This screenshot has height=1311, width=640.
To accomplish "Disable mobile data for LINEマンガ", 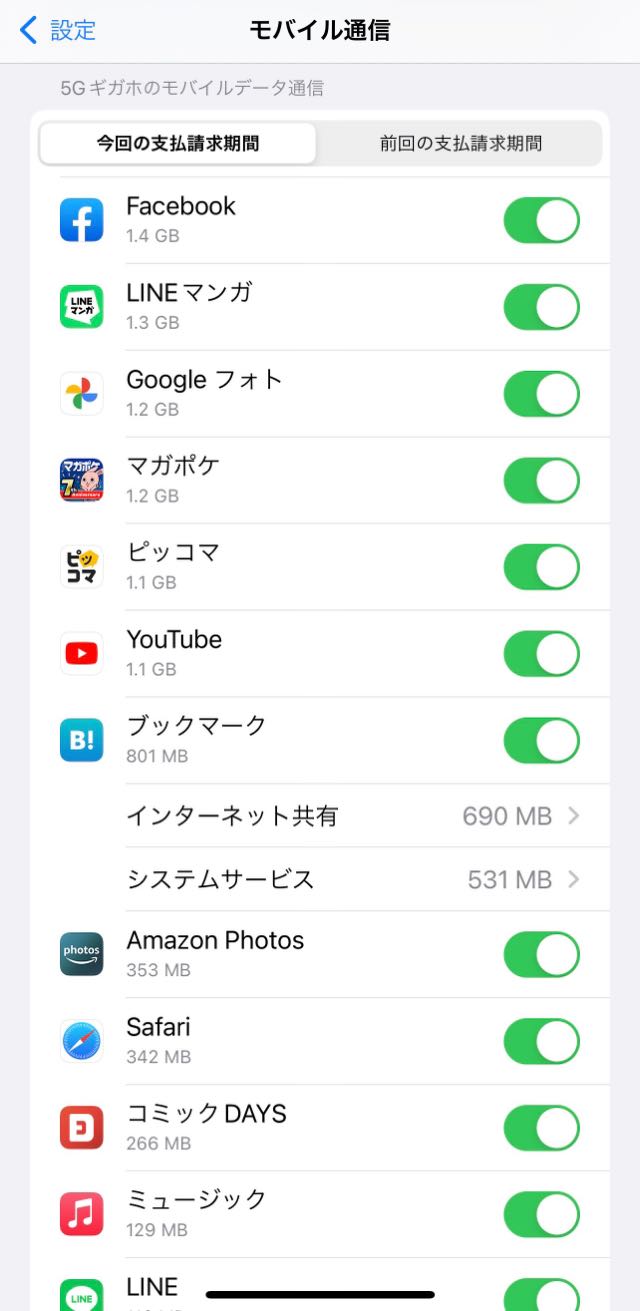I will point(542,307).
